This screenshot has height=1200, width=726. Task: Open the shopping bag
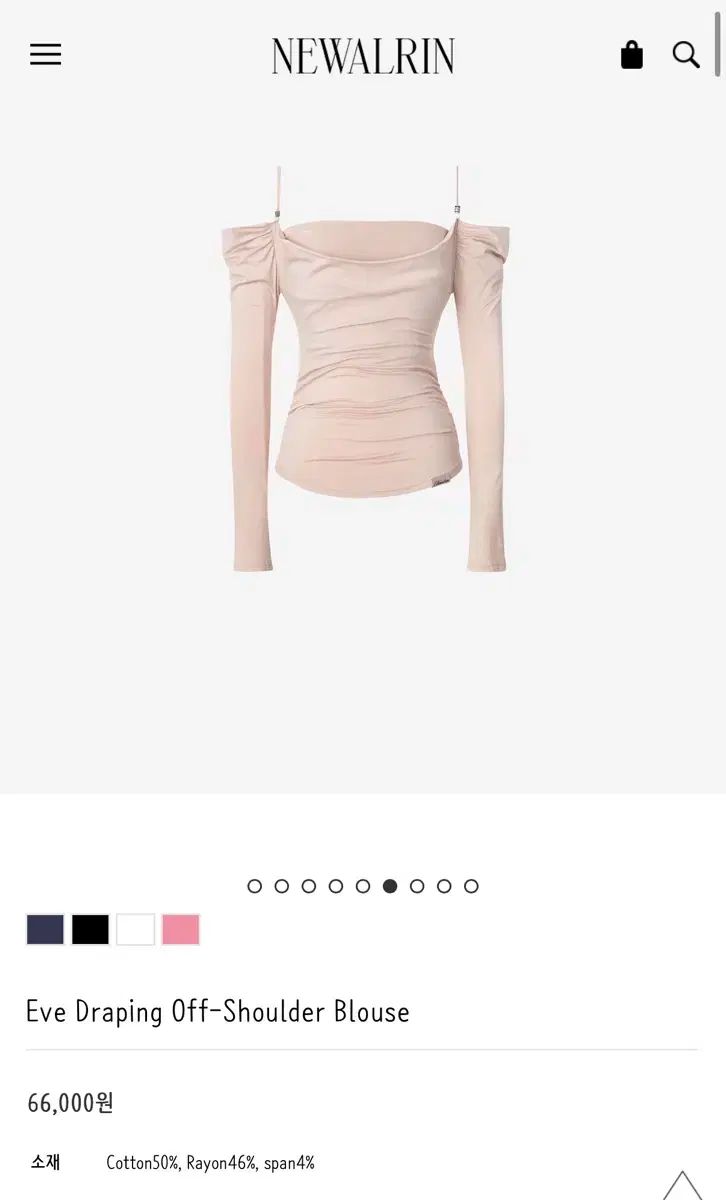click(x=631, y=55)
